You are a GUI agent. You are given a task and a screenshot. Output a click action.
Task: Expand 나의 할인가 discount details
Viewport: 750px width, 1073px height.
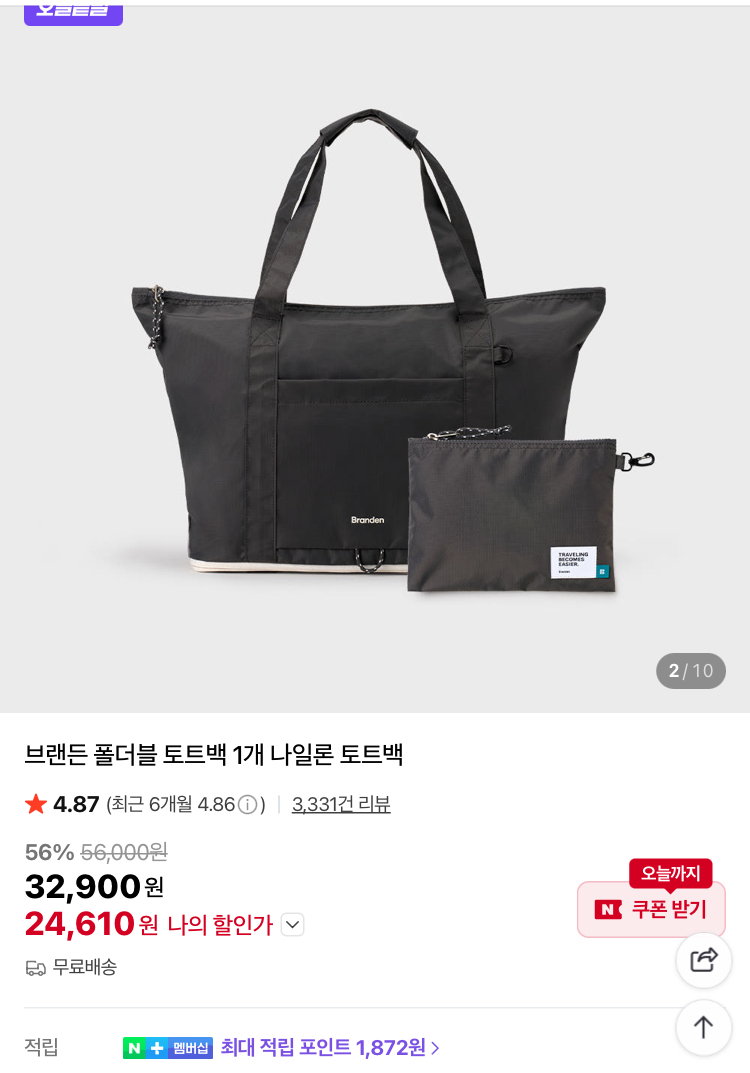(x=292, y=925)
